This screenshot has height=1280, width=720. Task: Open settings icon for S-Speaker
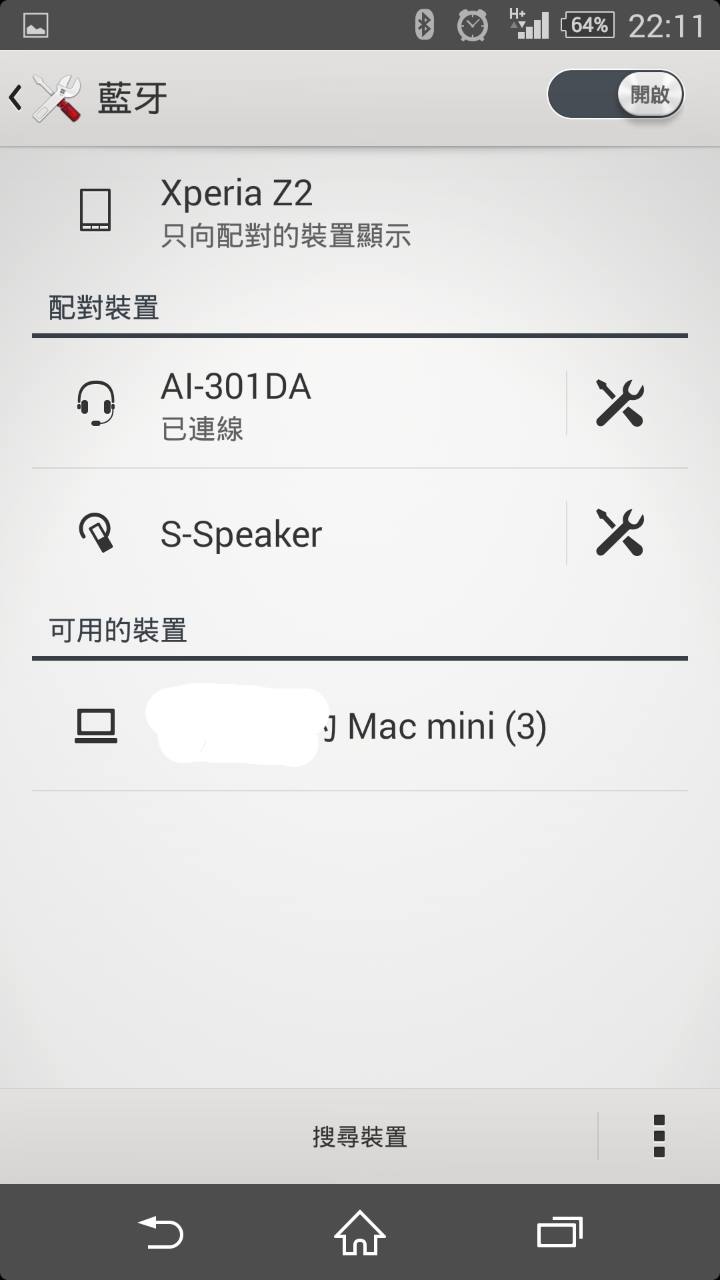(620, 532)
